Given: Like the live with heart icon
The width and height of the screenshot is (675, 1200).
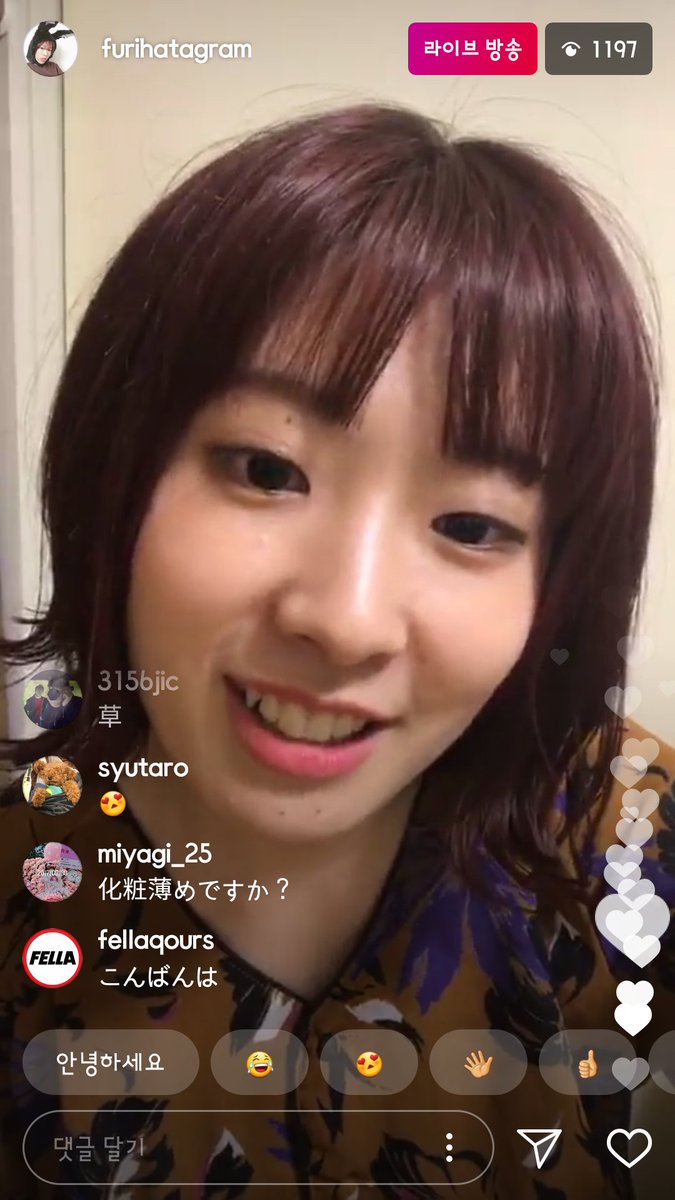Looking at the screenshot, I should pos(629,1147).
